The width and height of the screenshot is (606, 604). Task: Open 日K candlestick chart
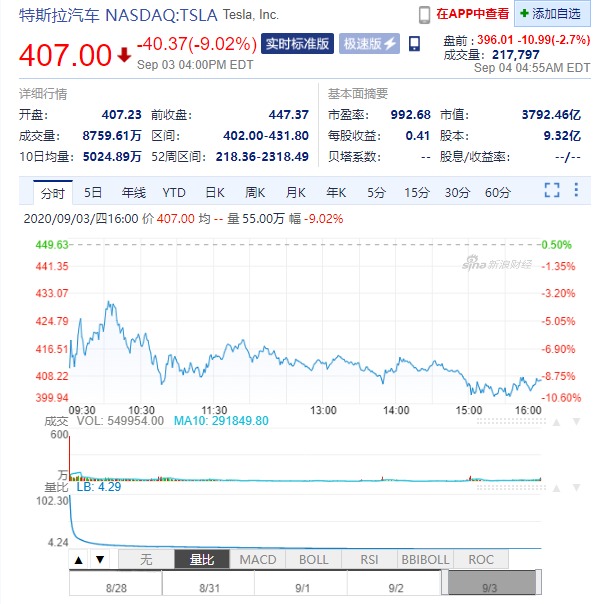pos(214,192)
